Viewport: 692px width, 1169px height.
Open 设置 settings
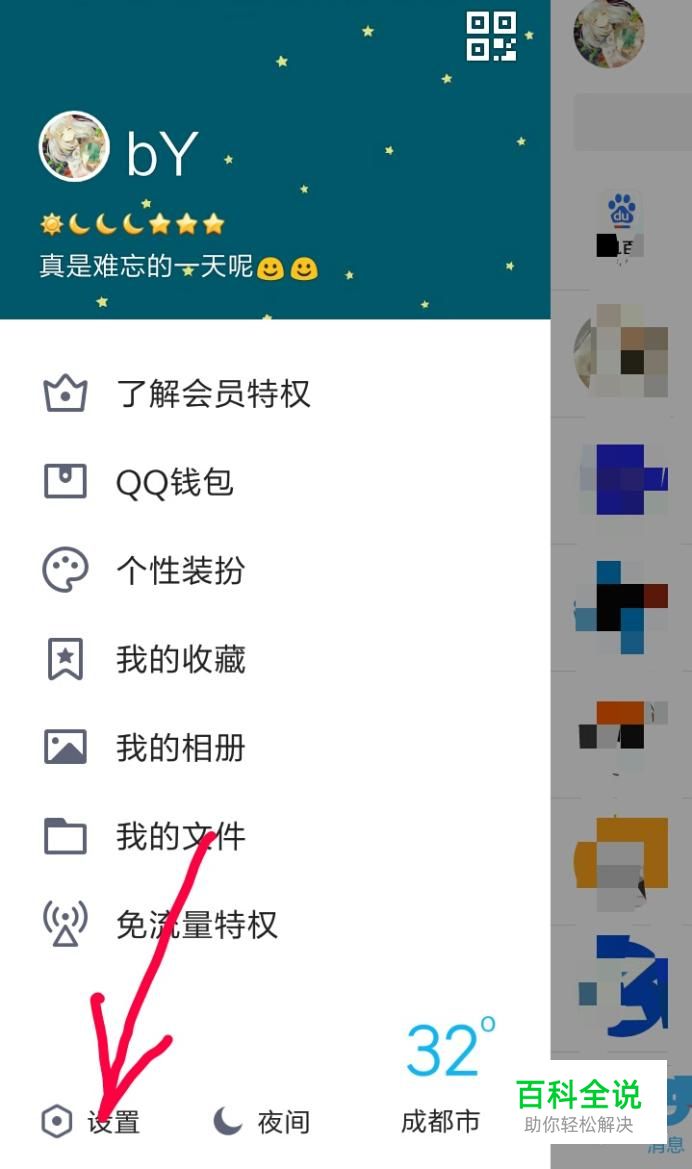click(x=91, y=1122)
